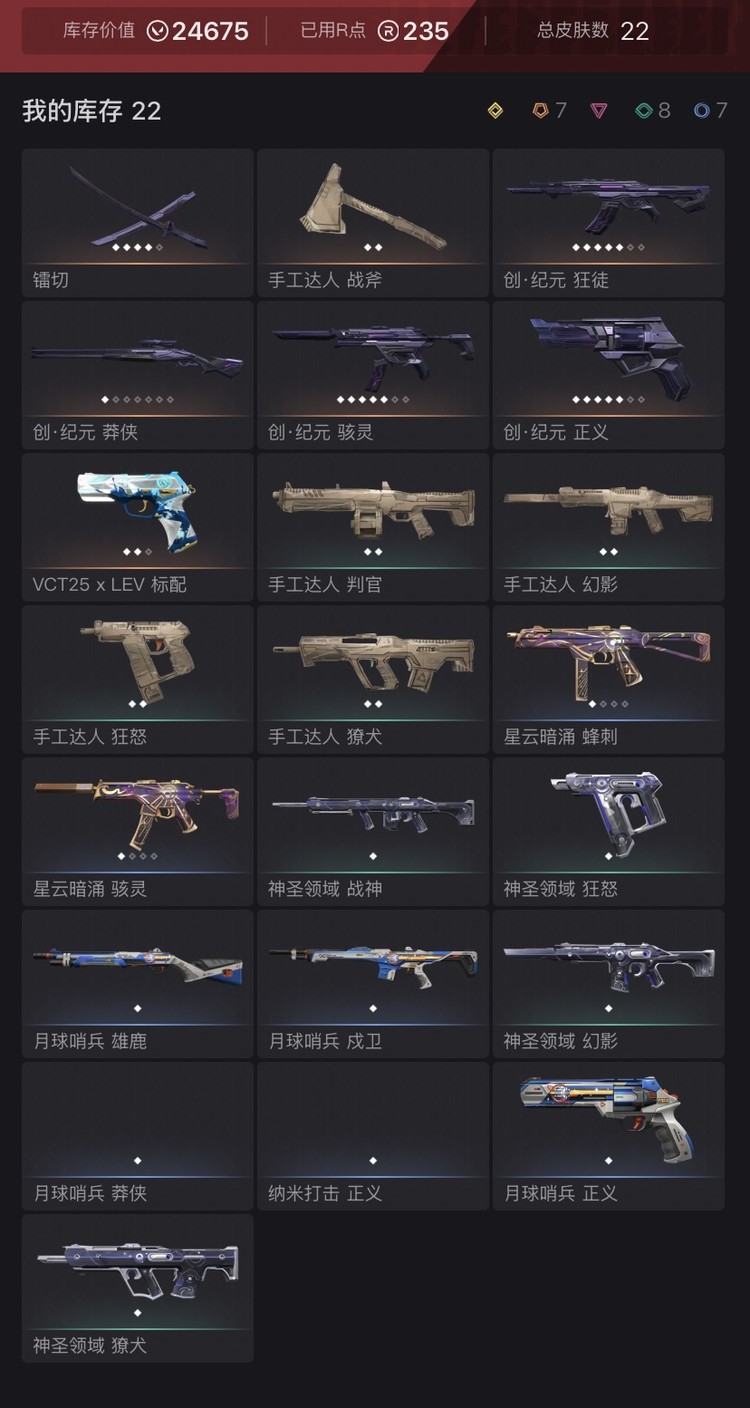Open the 镭切 melee skin card
750x1408 pixels.
click(137, 222)
